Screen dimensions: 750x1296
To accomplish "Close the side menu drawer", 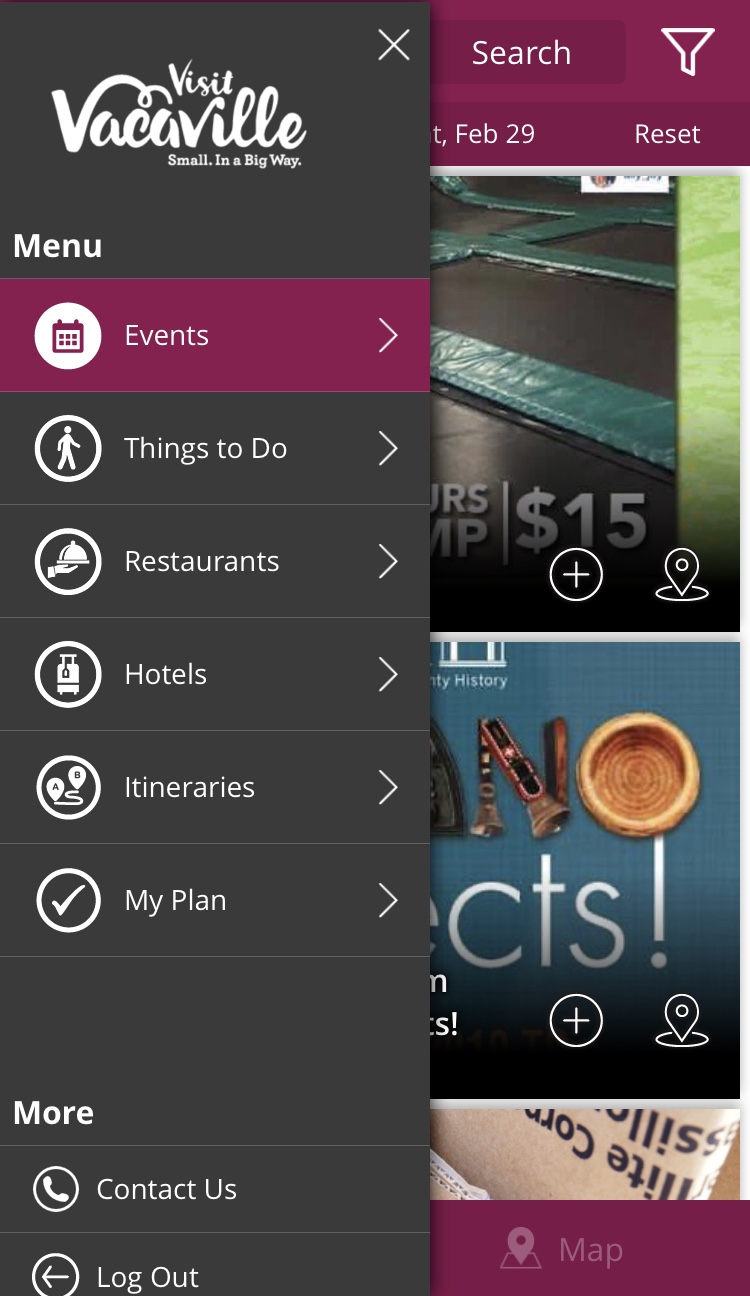I will pos(394,45).
